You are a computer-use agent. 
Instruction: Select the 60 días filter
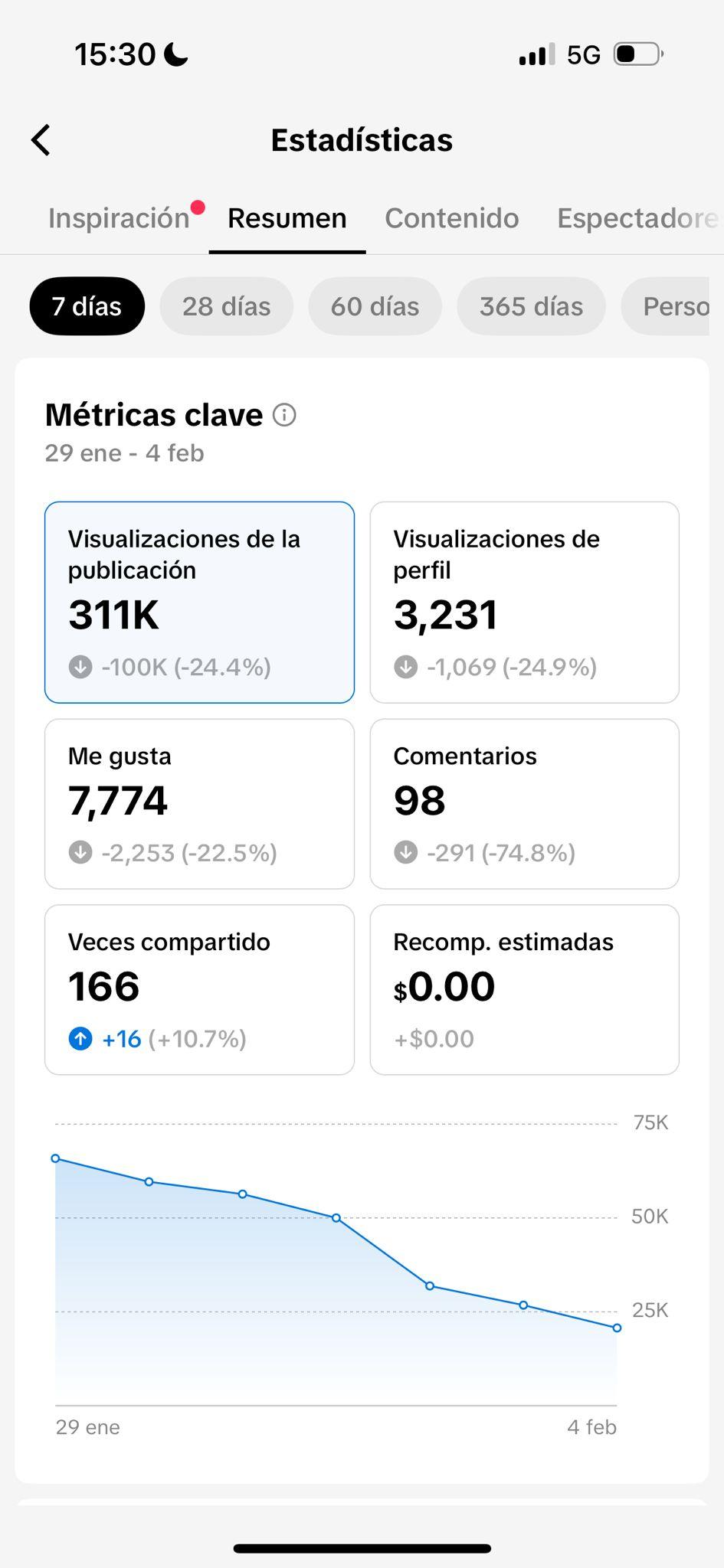[375, 305]
